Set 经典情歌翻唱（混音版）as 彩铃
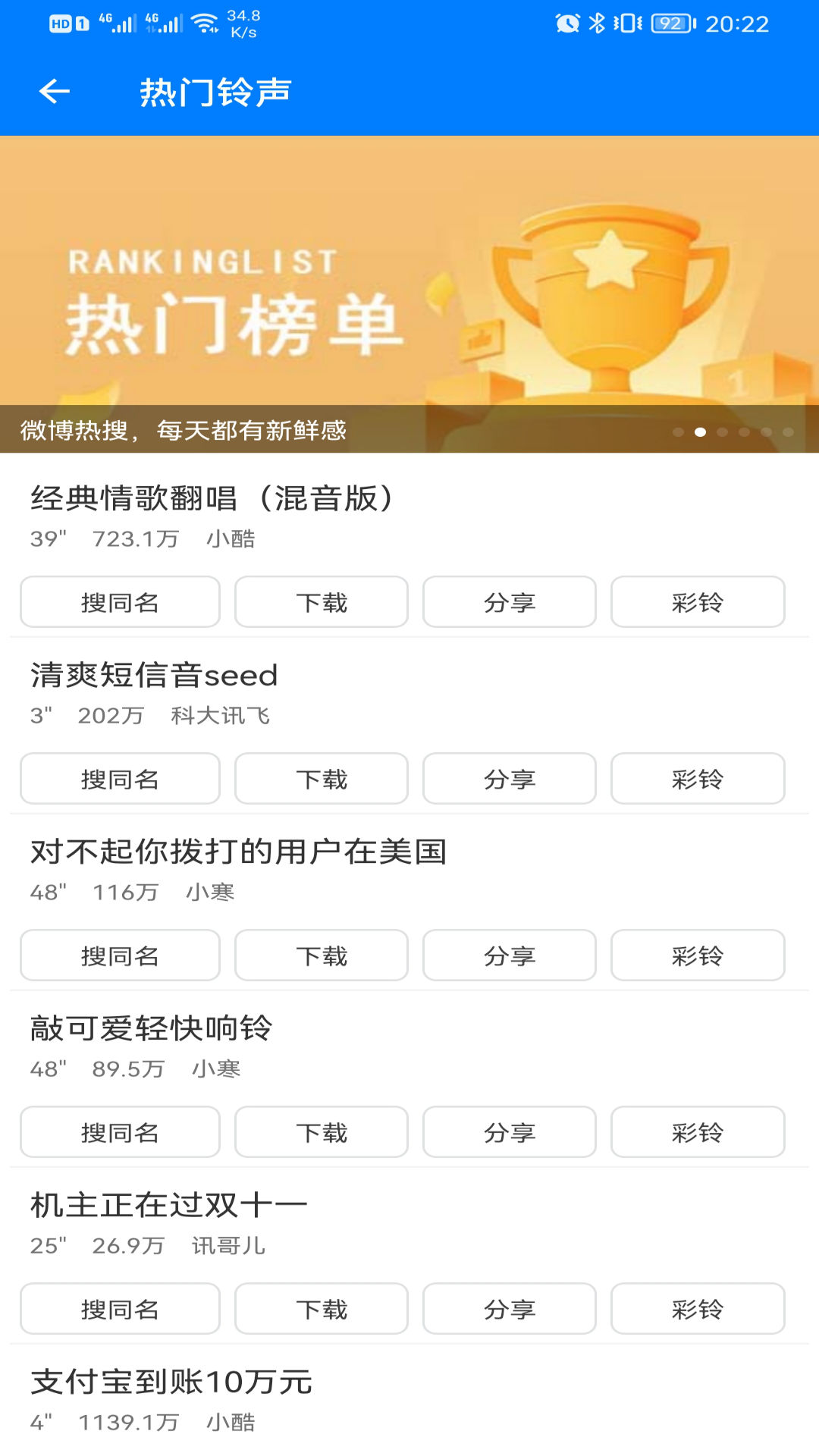819x1456 pixels. pyautogui.click(x=698, y=602)
